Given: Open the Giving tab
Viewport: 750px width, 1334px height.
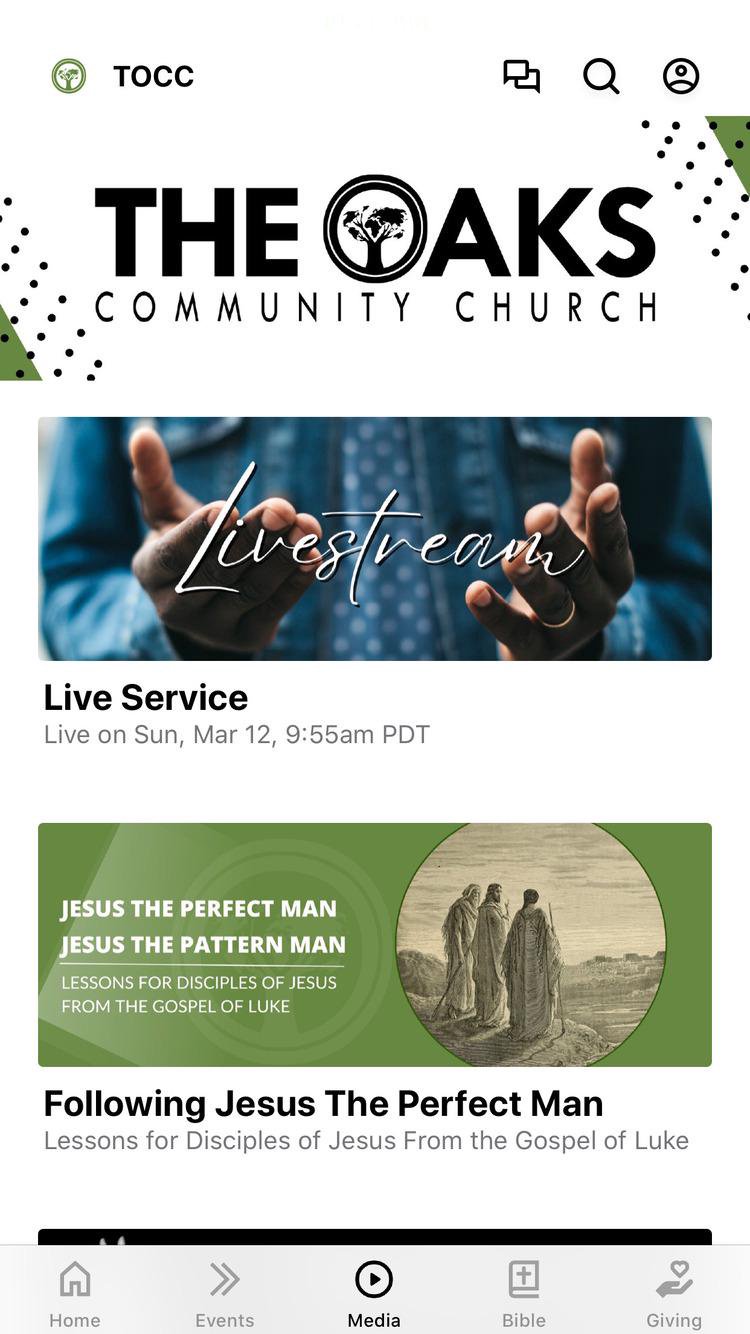Looking at the screenshot, I should pyautogui.click(x=674, y=1293).
